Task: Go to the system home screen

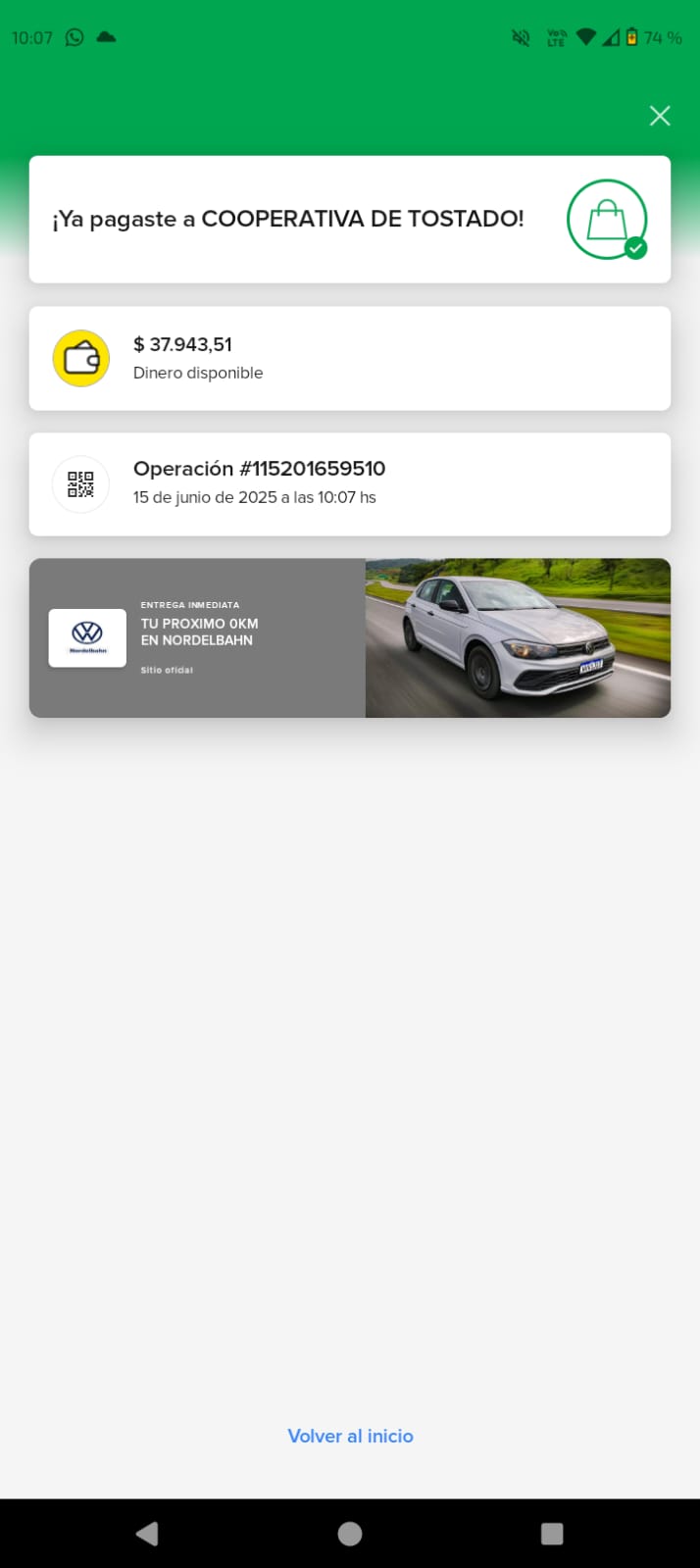Action: tap(350, 1534)
